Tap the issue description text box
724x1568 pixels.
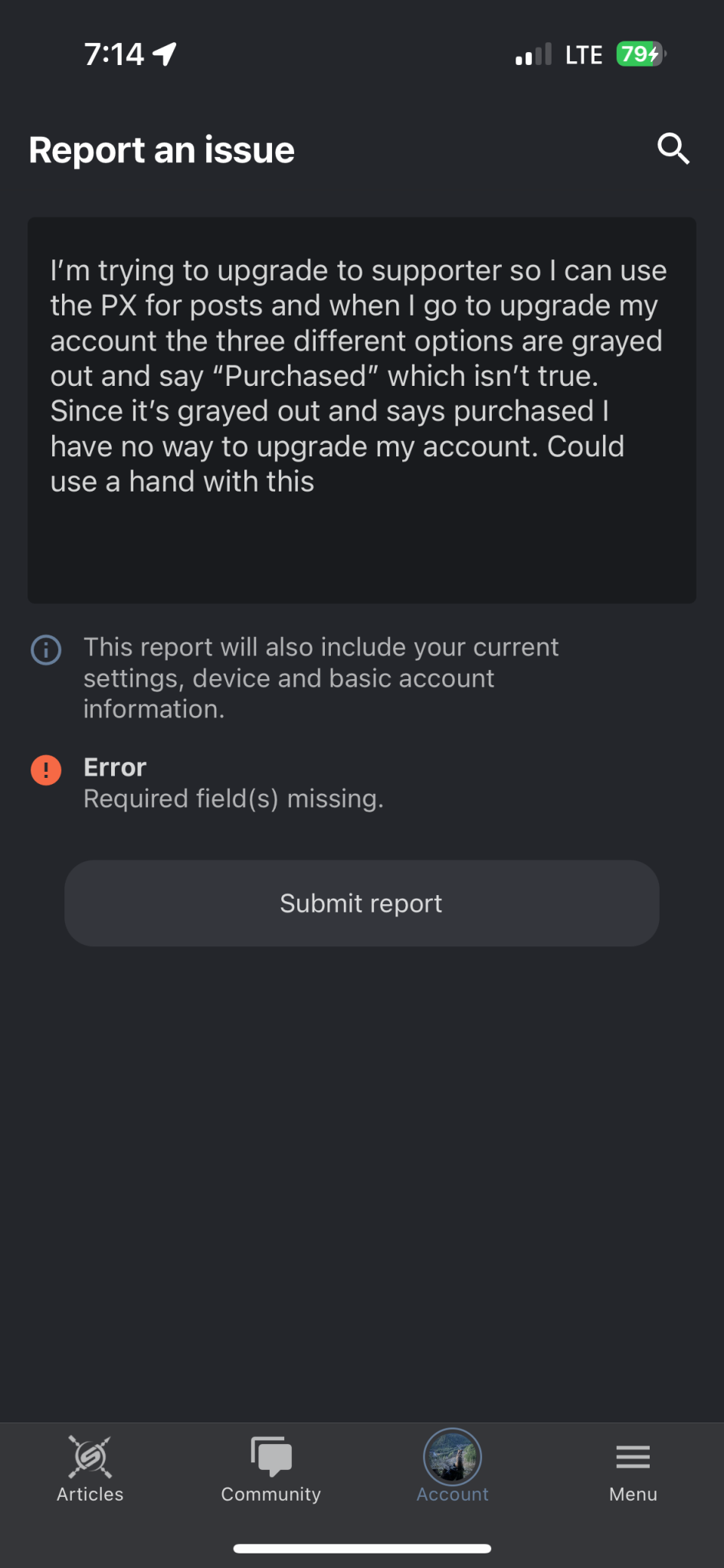click(362, 410)
